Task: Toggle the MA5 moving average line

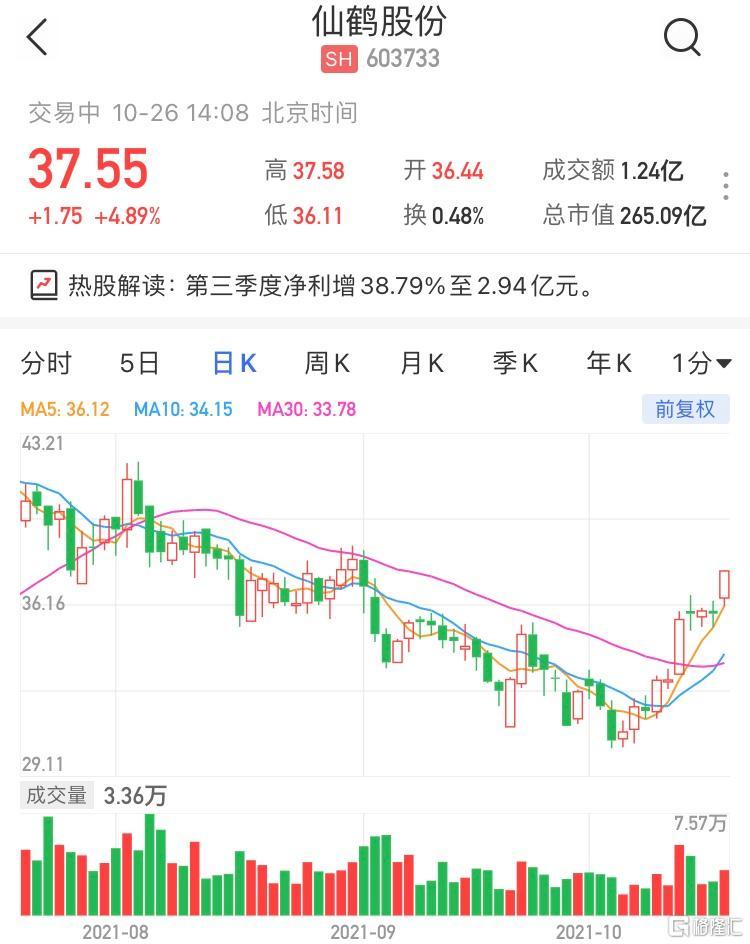Action: (x=62, y=410)
